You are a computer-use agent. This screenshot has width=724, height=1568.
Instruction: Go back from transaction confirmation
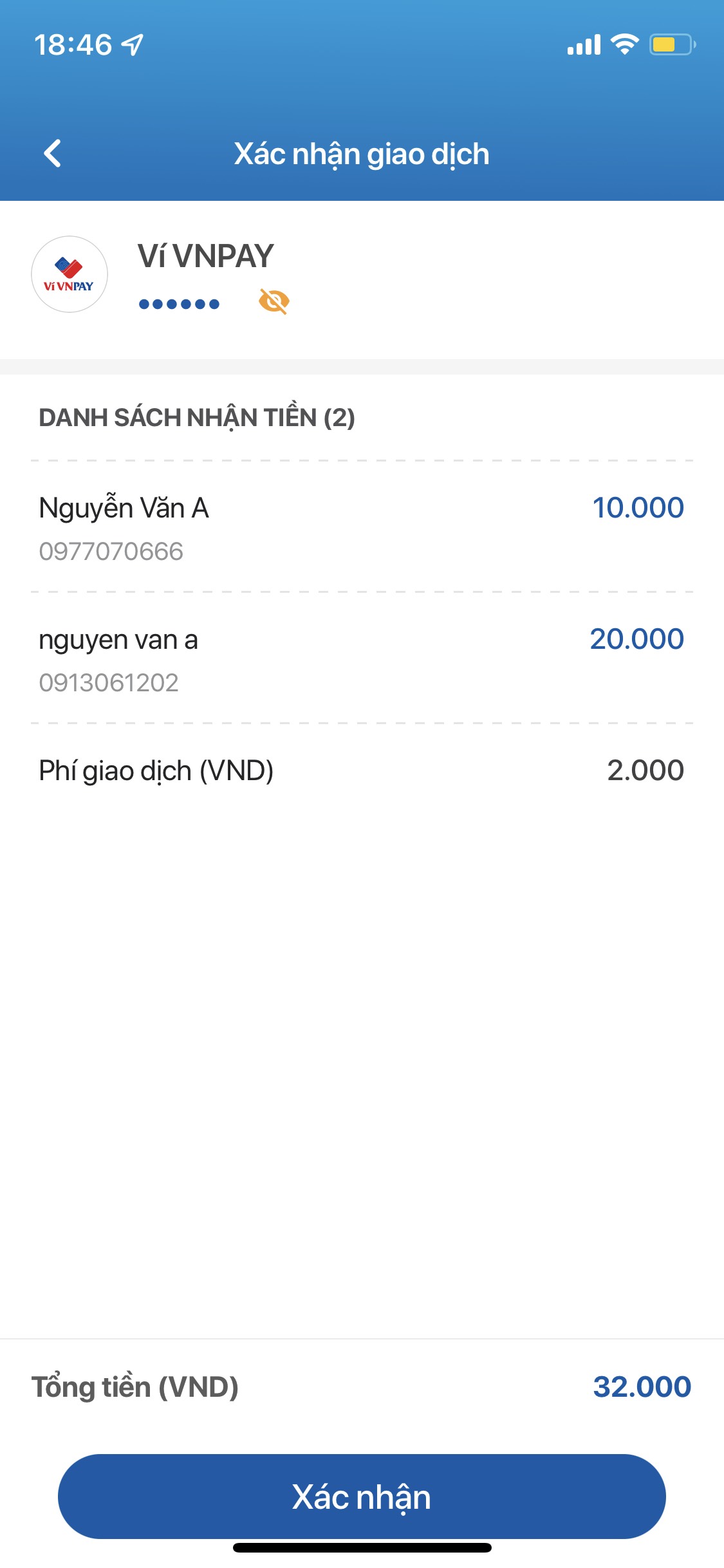[52, 154]
